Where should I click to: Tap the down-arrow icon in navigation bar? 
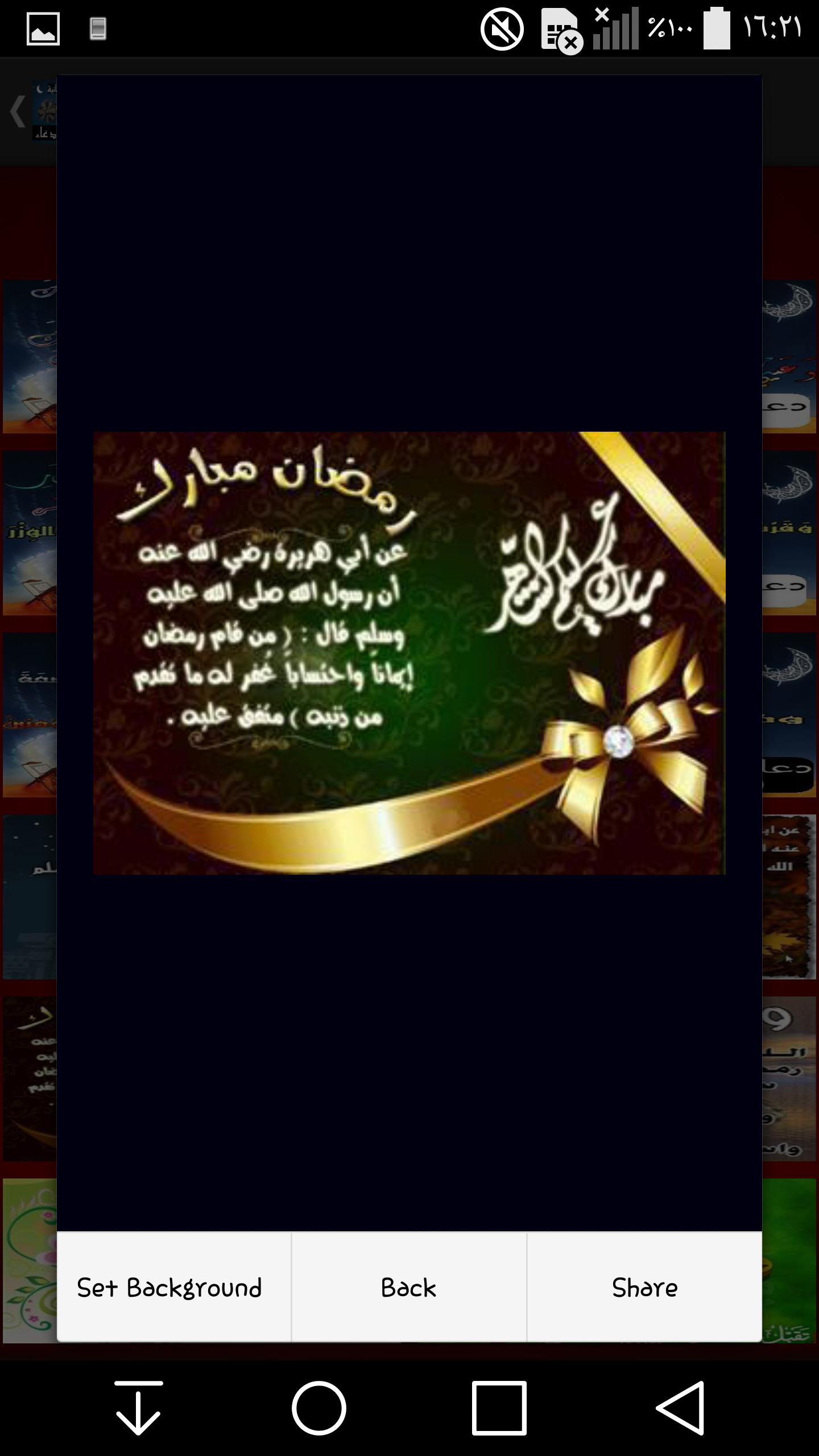pyautogui.click(x=139, y=1408)
